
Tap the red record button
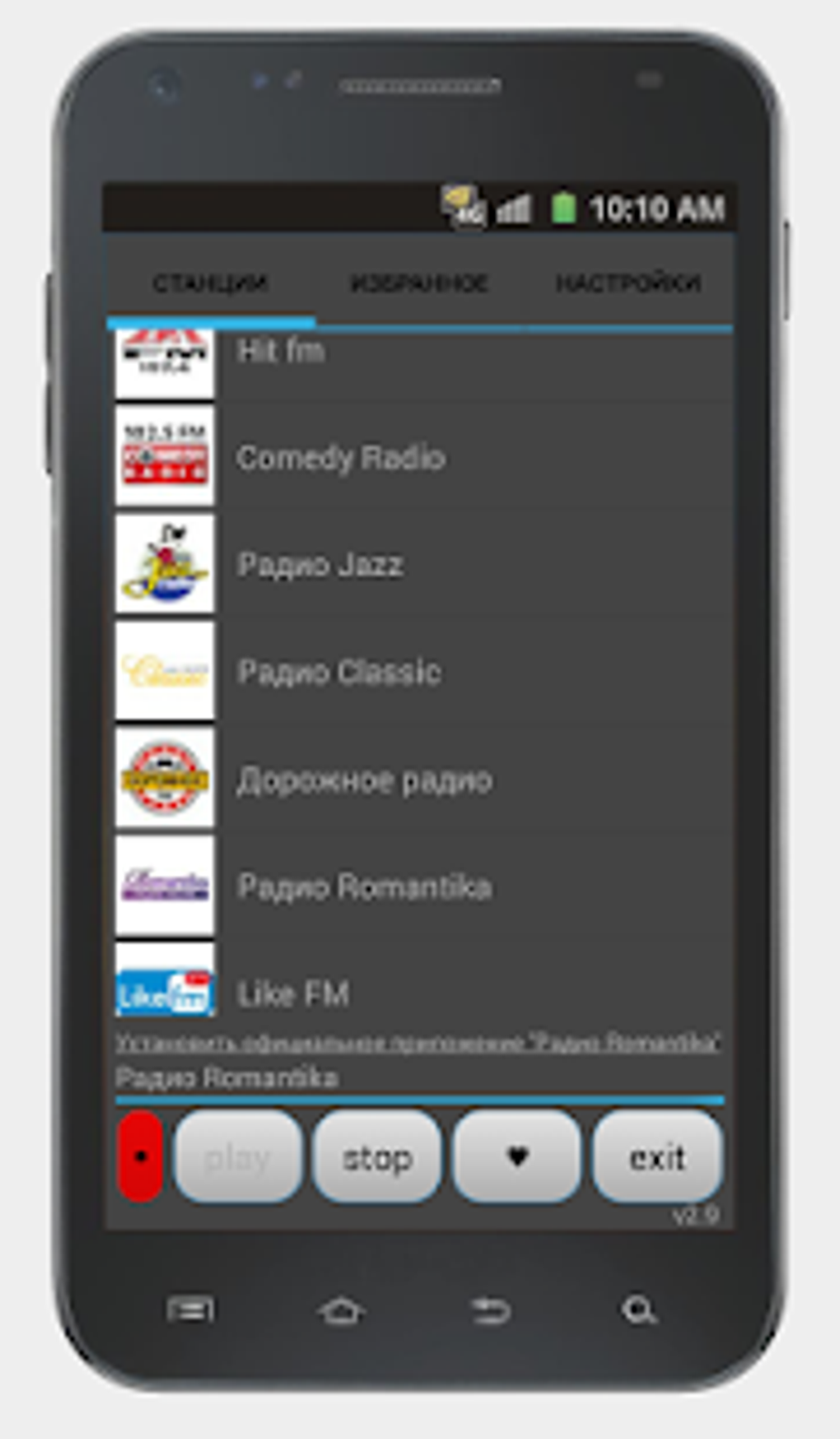coord(140,1156)
